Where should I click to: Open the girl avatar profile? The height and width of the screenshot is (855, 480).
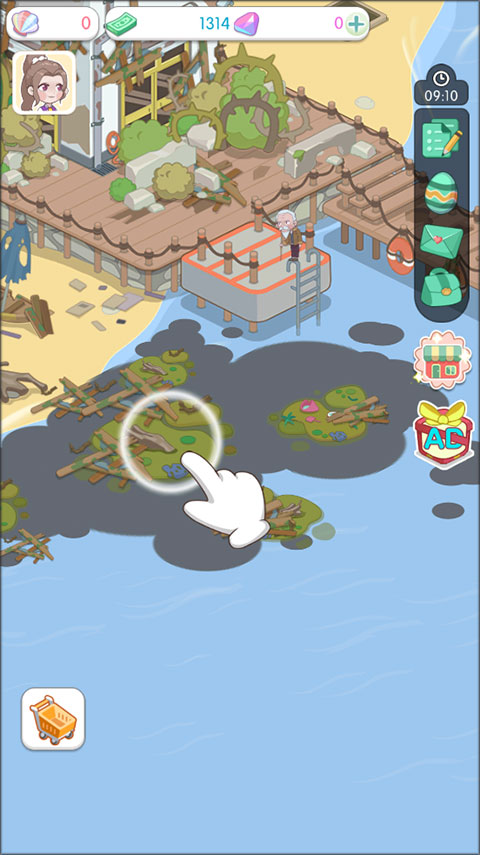click(x=44, y=82)
